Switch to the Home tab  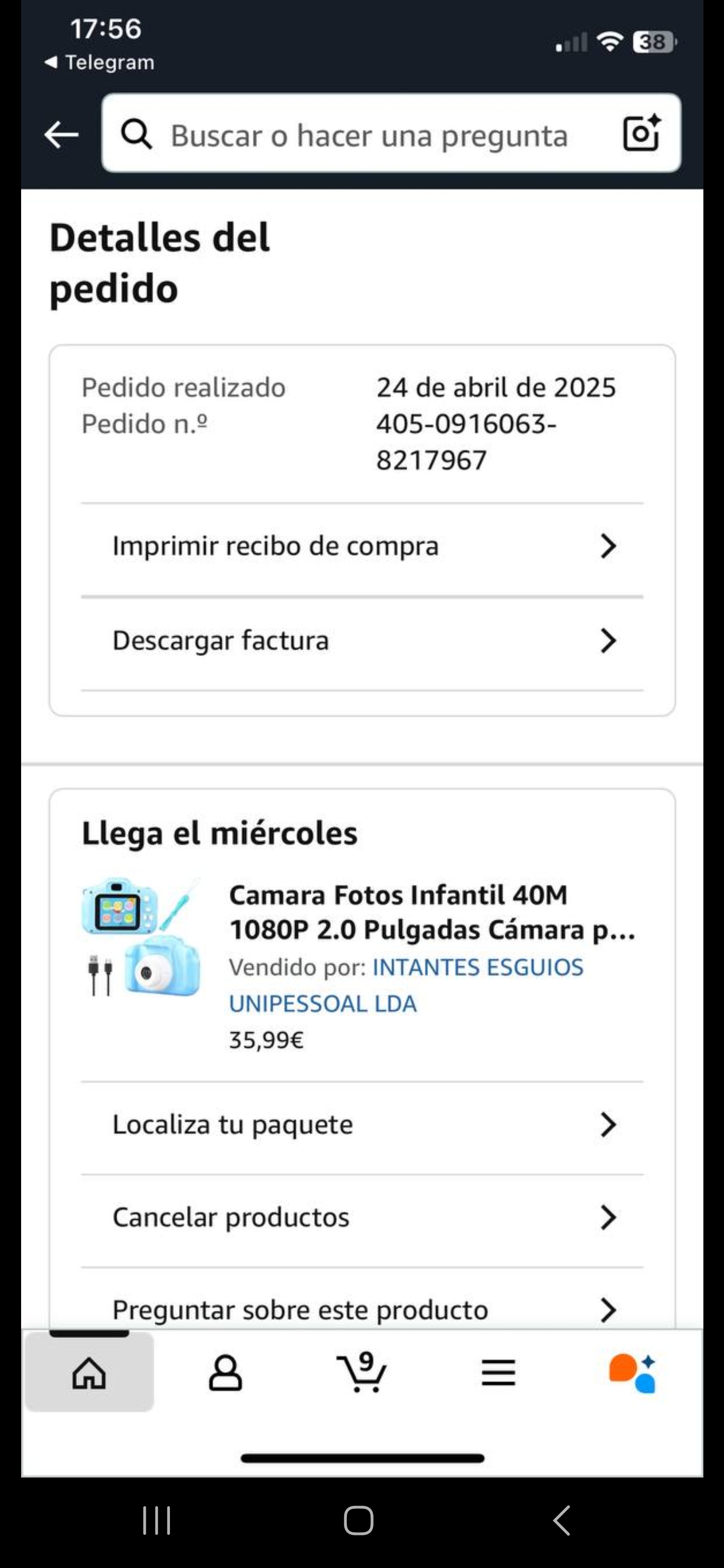pyautogui.click(x=89, y=1373)
